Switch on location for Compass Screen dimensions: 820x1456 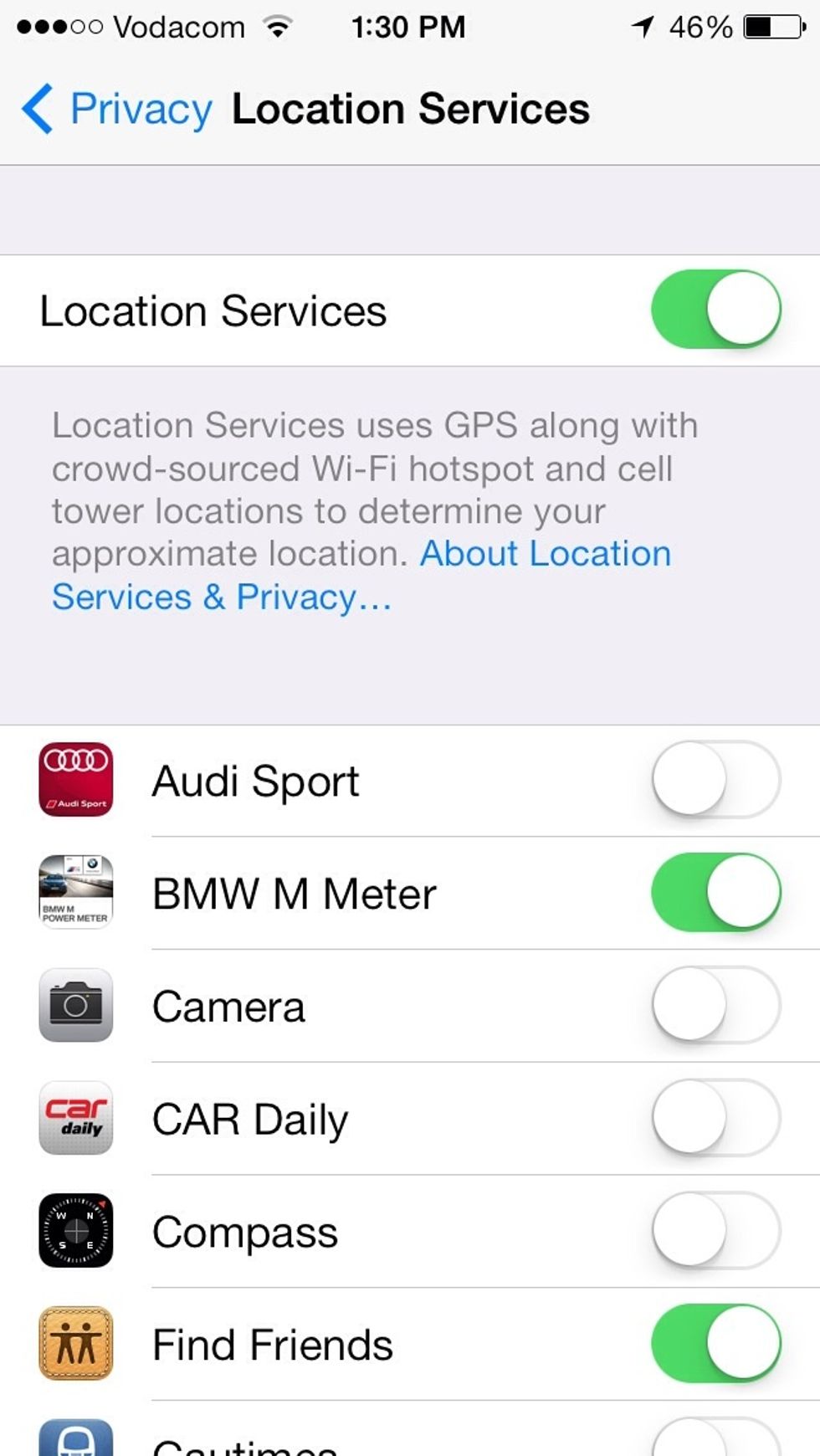pos(716,1231)
